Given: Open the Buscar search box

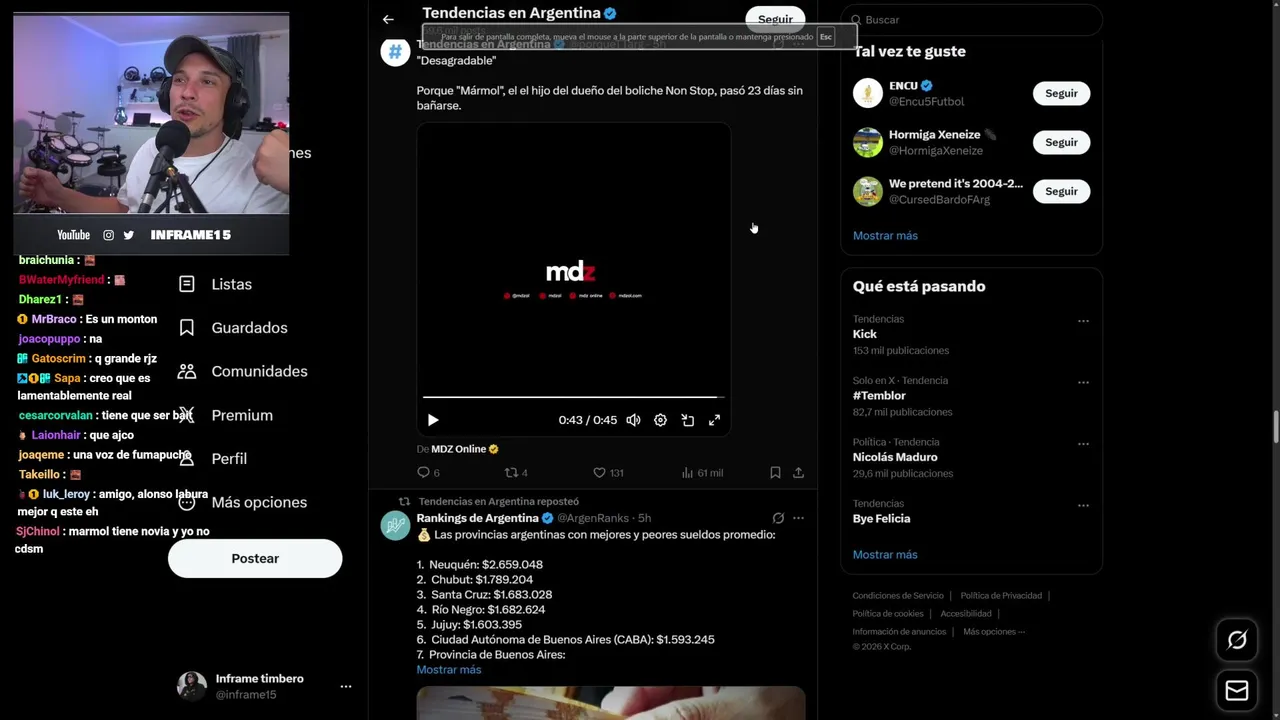Looking at the screenshot, I should coord(975,20).
